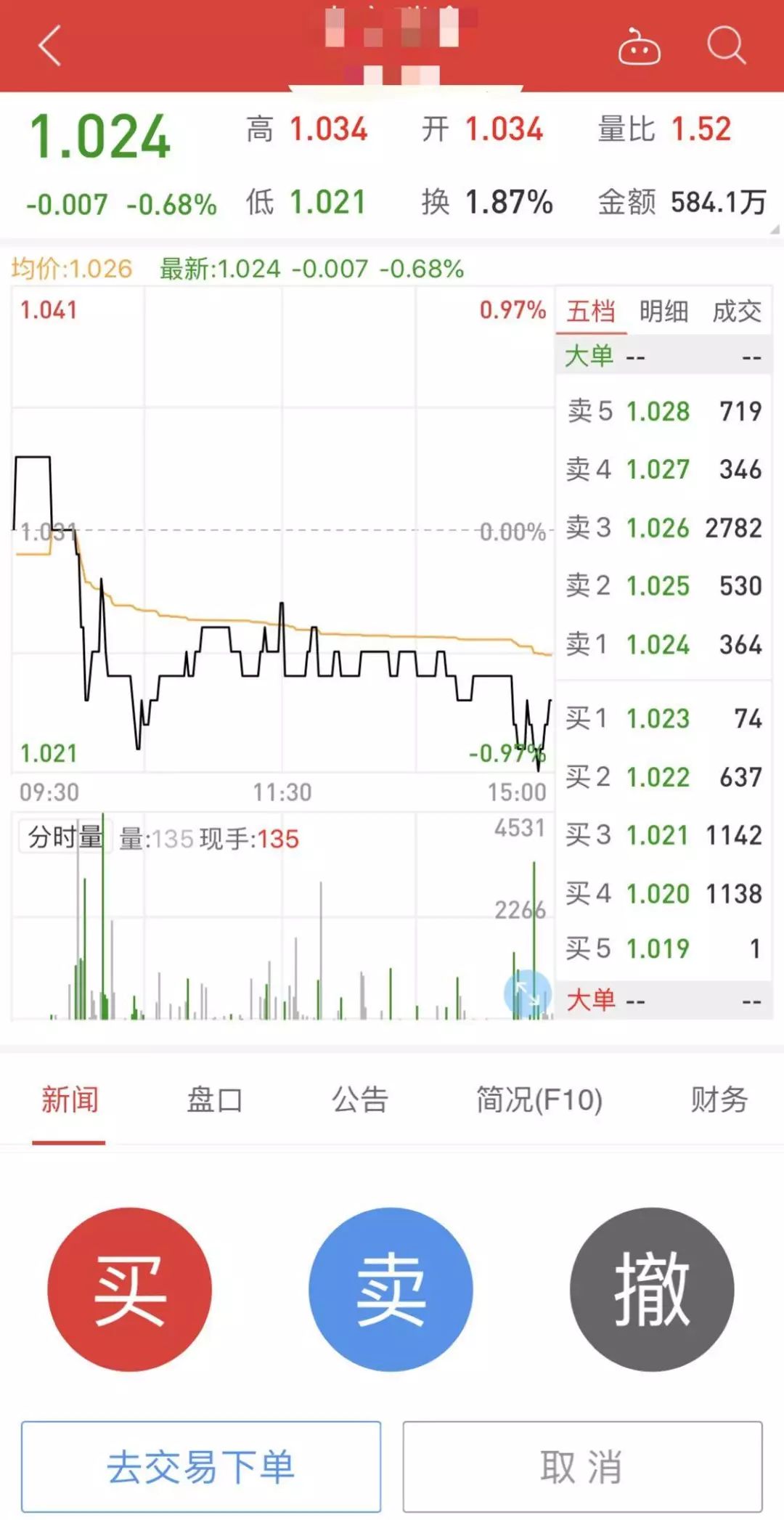Expand the chart to full screen
The height and width of the screenshot is (1520, 784).
click(x=528, y=993)
